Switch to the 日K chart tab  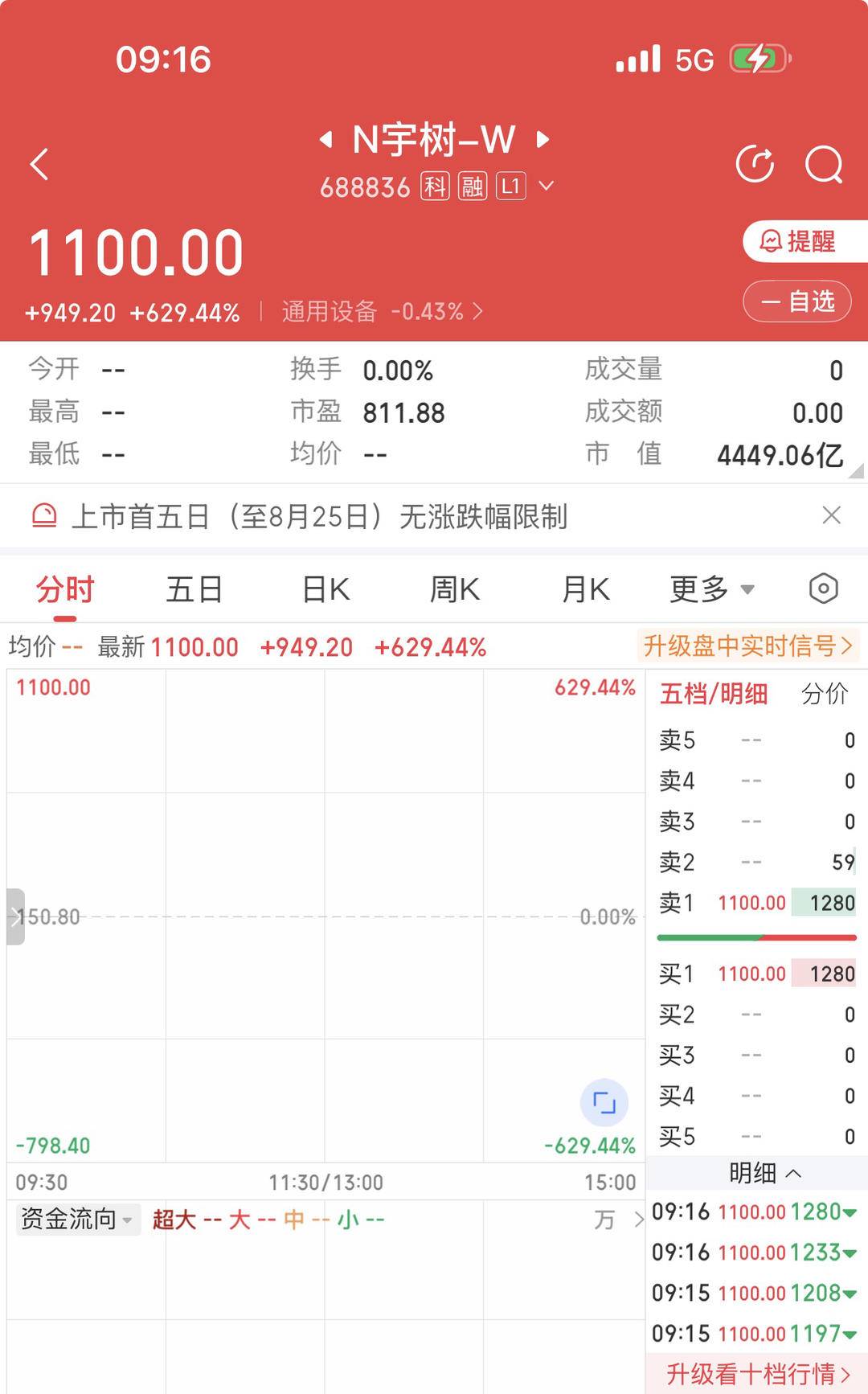(x=325, y=589)
